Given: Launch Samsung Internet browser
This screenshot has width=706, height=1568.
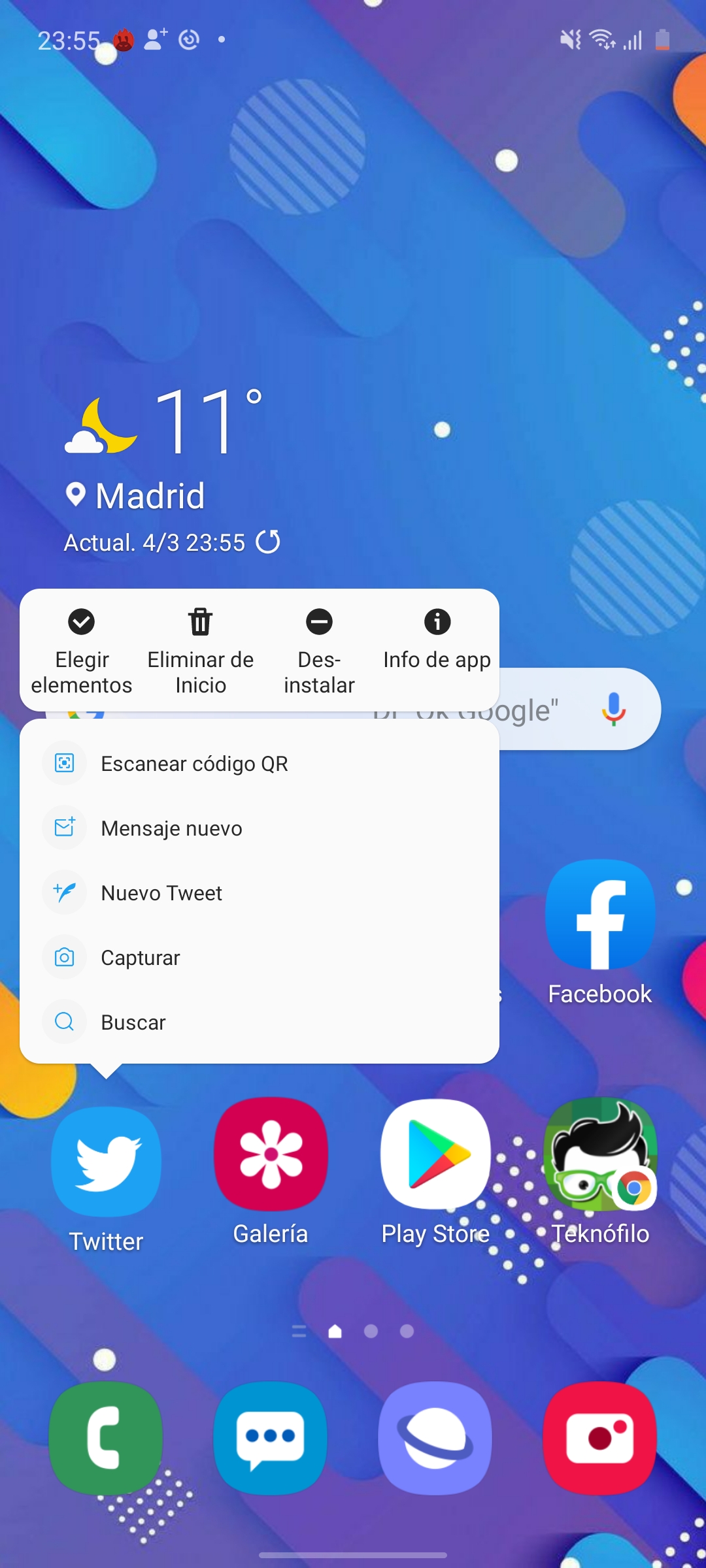Looking at the screenshot, I should point(435,1438).
